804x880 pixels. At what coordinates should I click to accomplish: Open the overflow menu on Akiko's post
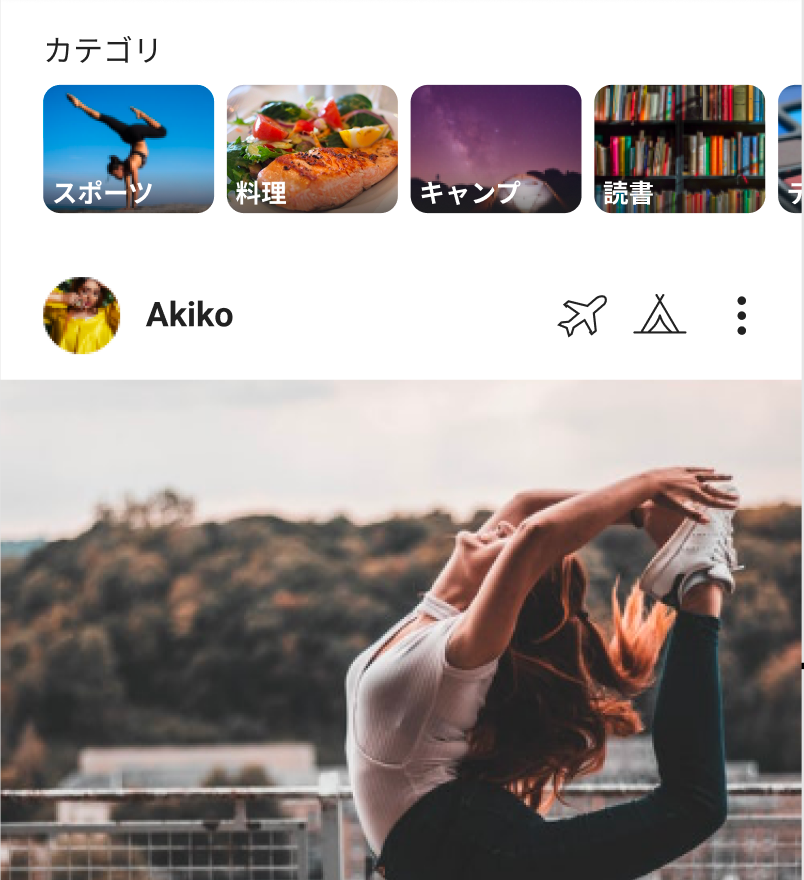click(x=741, y=316)
